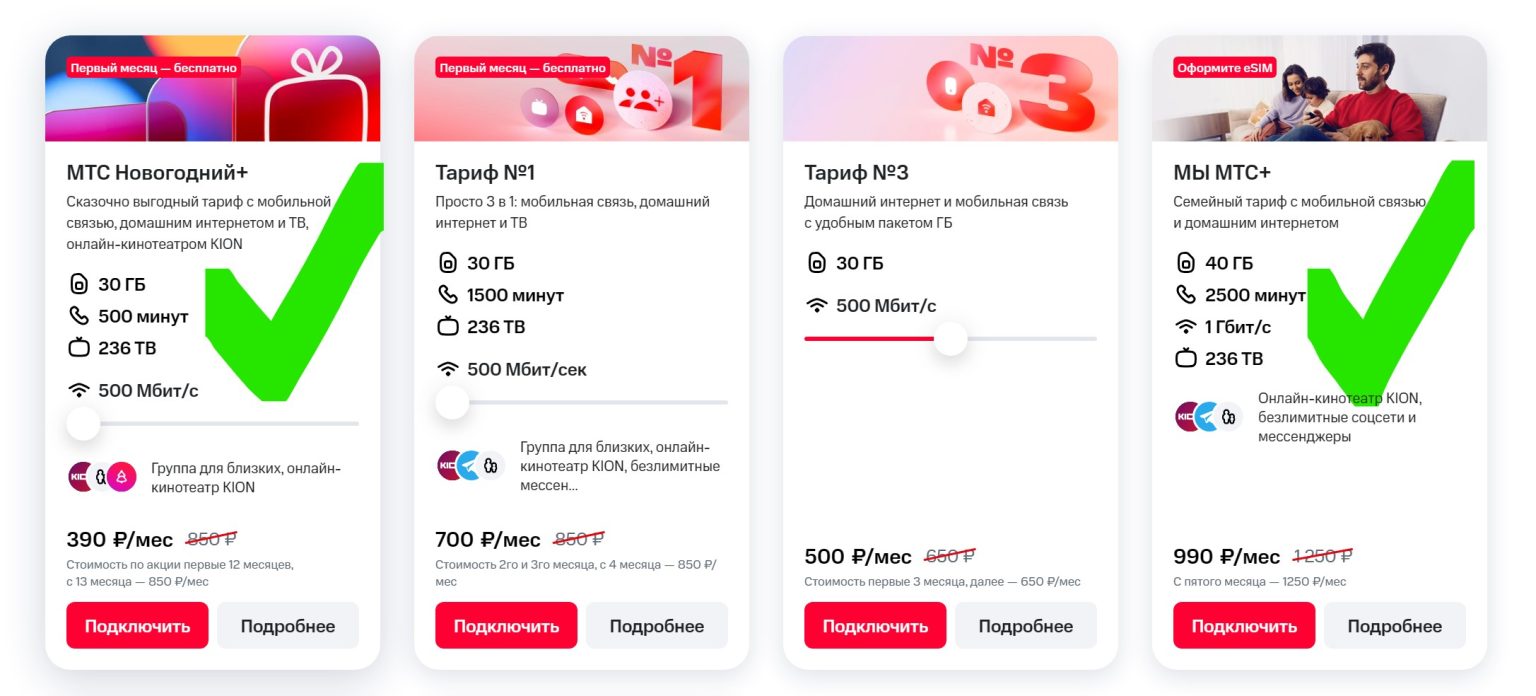Tap the internet speed slider in Тариф №3
This screenshot has height=696, width=1536.
point(951,338)
